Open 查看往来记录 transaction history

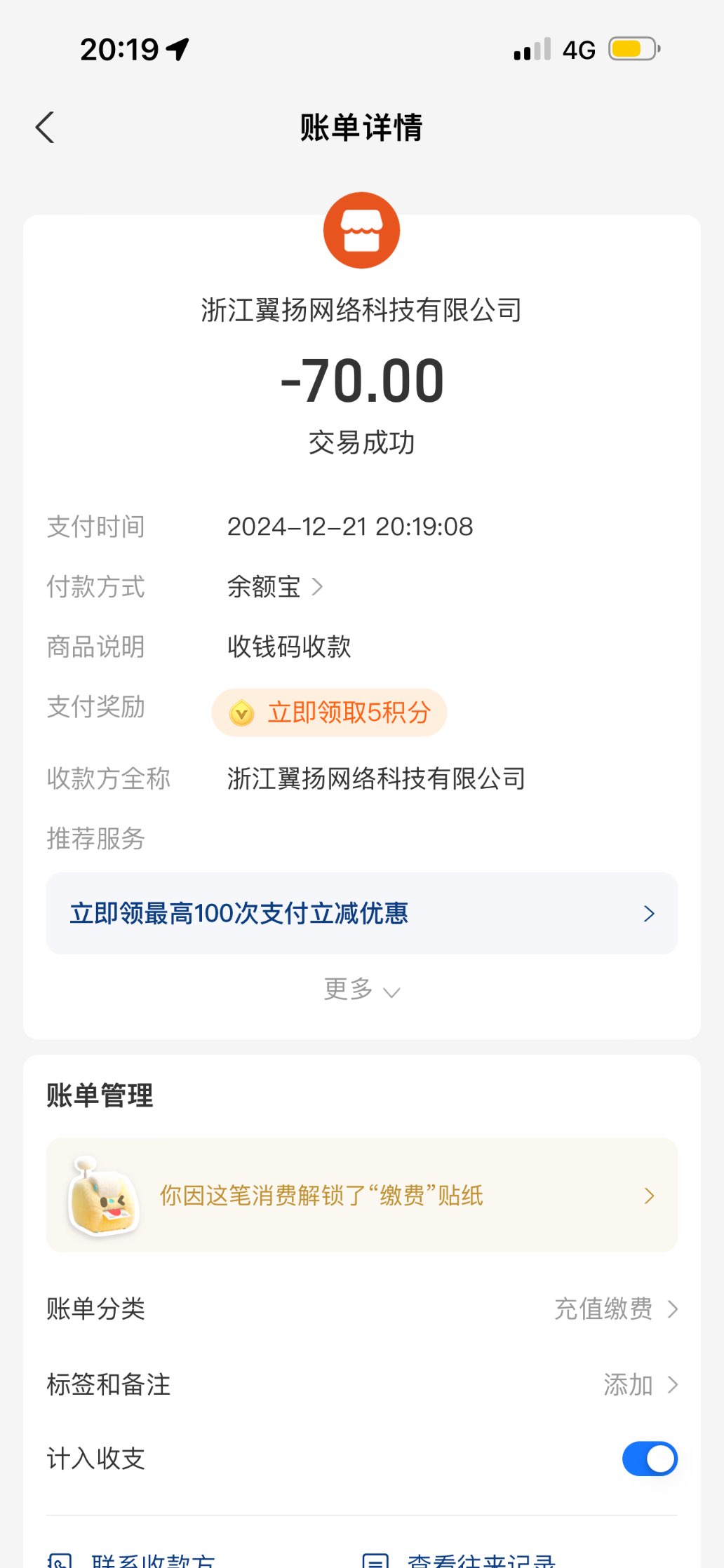(x=463, y=1560)
